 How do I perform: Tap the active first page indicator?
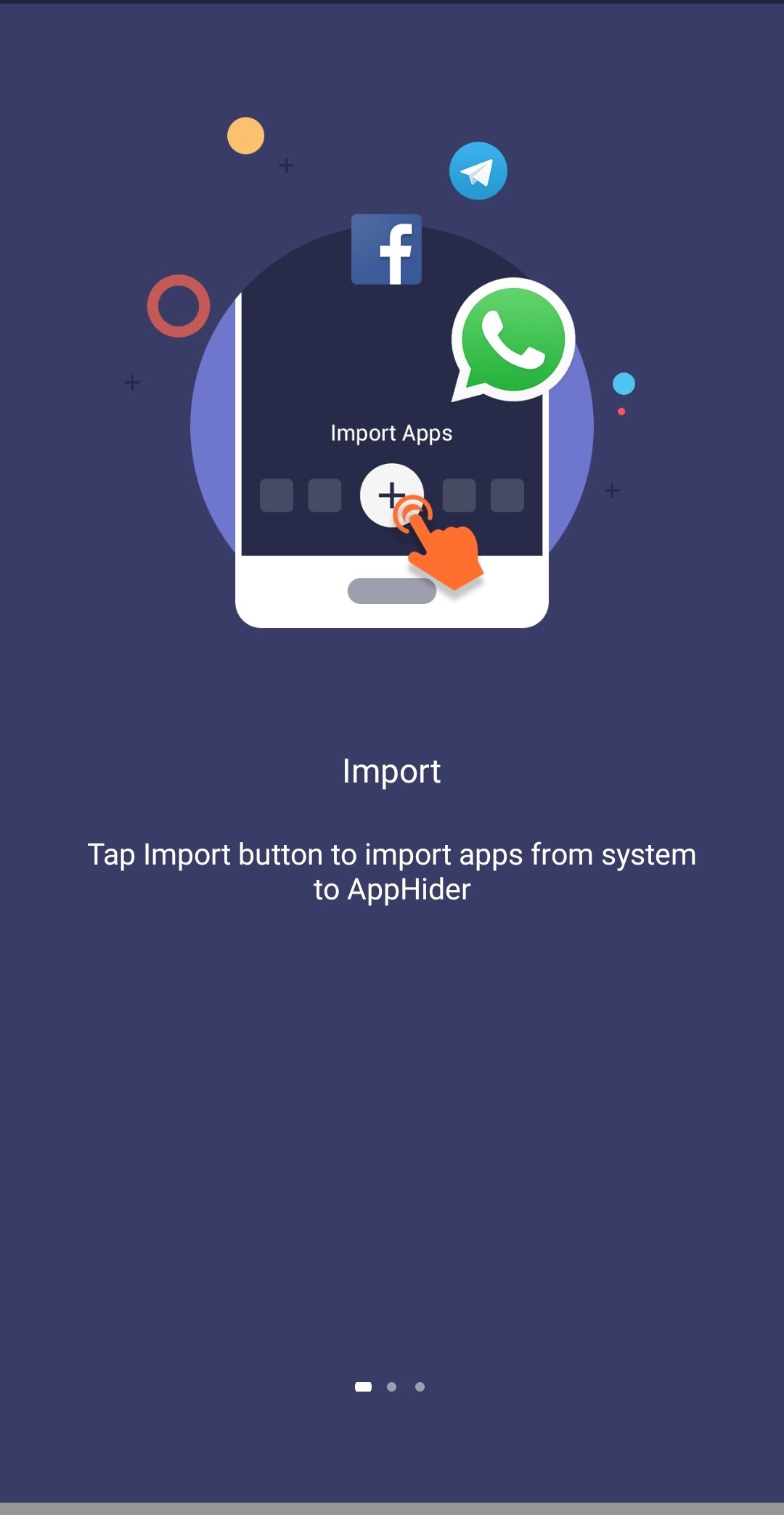pyautogui.click(x=363, y=1387)
